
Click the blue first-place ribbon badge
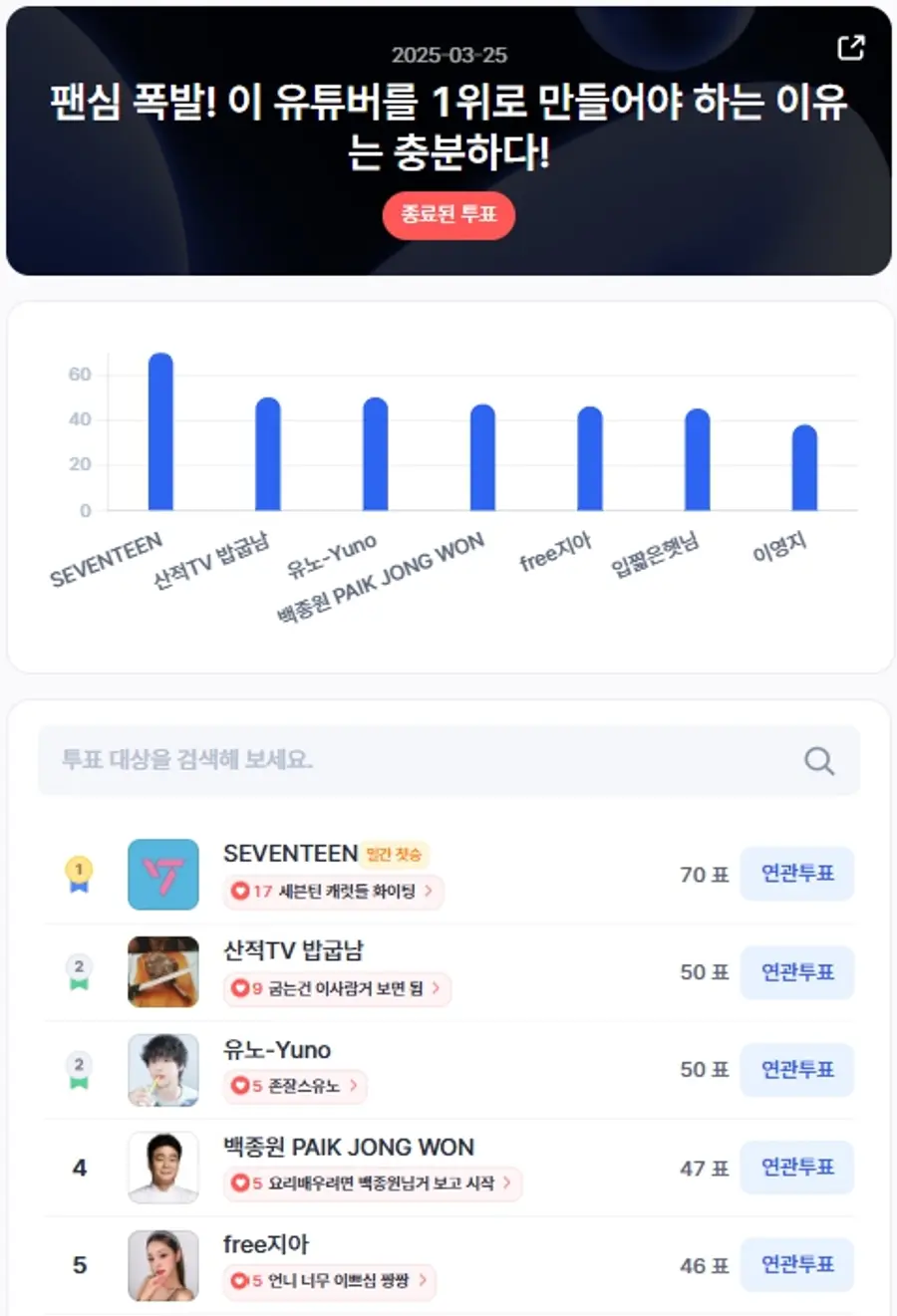point(79,874)
